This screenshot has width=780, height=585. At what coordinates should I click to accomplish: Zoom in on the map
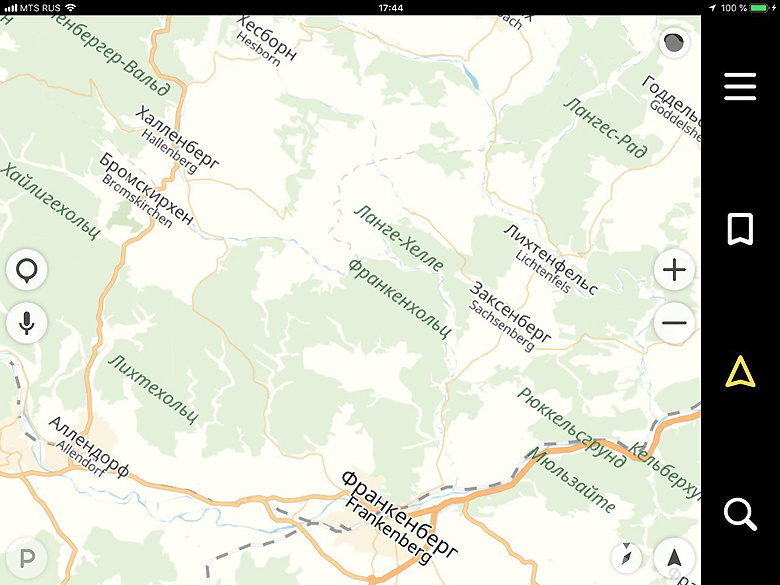point(675,270)
